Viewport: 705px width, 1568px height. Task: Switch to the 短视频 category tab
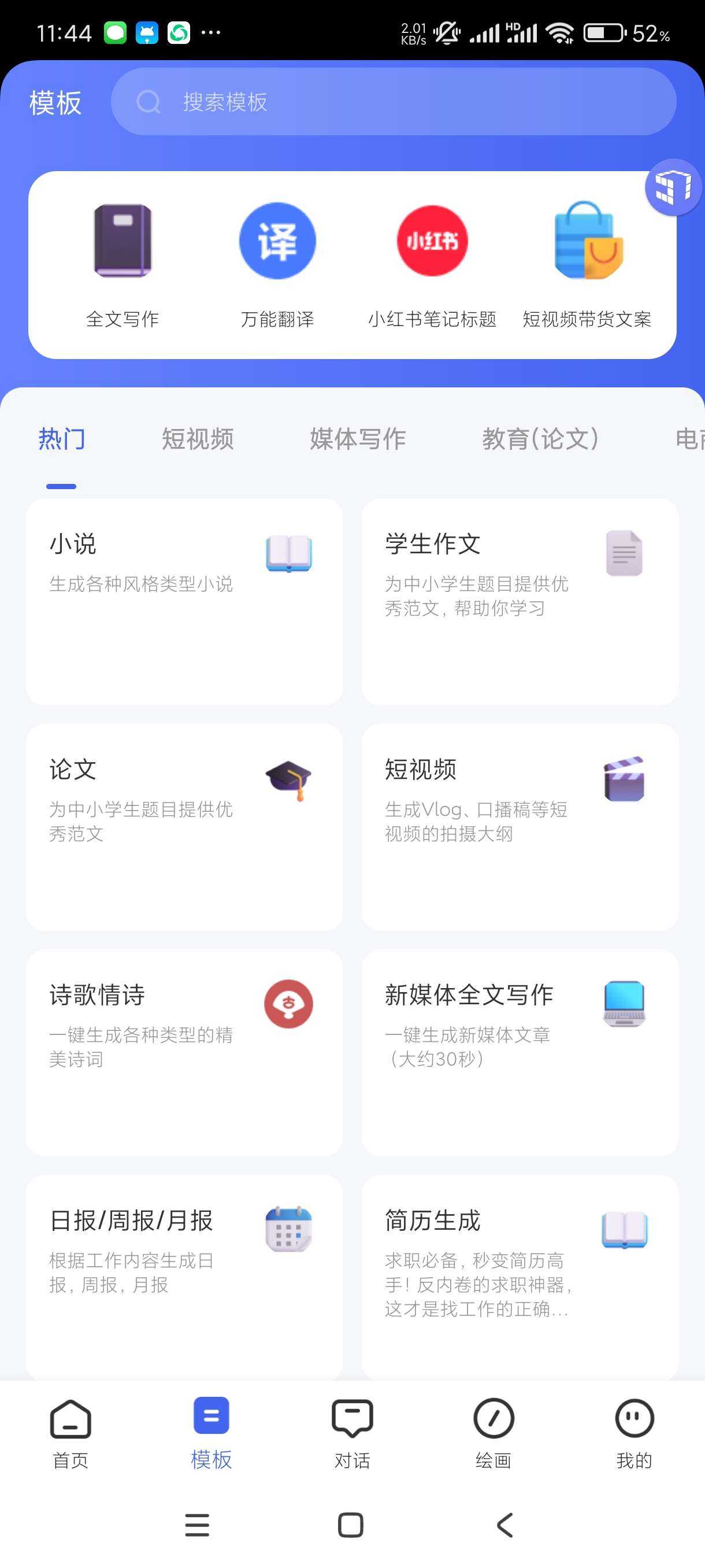coord(198,439)
